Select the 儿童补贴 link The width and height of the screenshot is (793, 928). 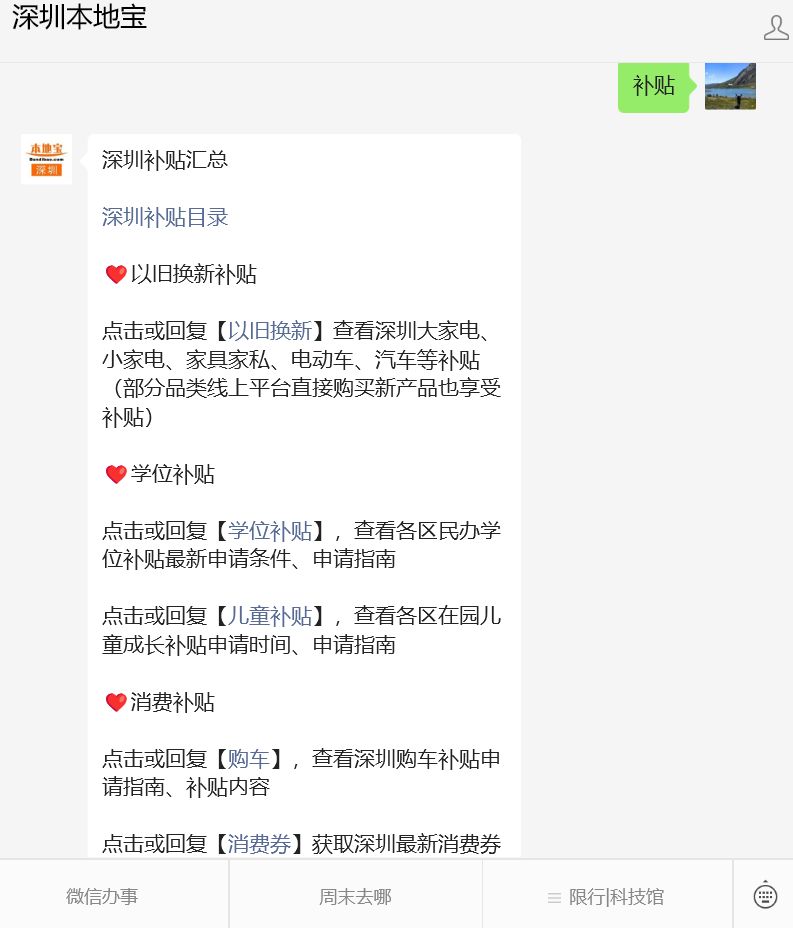(x=270, y=616)
